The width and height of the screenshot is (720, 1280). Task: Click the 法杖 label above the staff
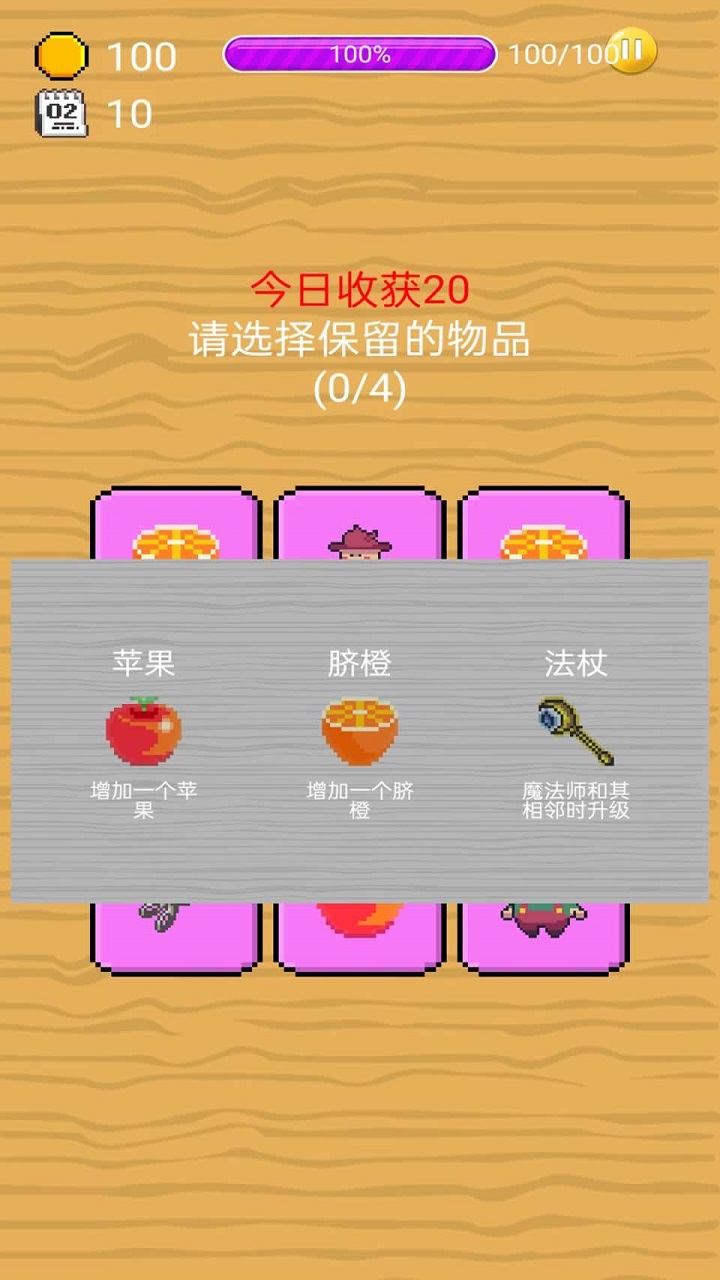pos(575,663)
